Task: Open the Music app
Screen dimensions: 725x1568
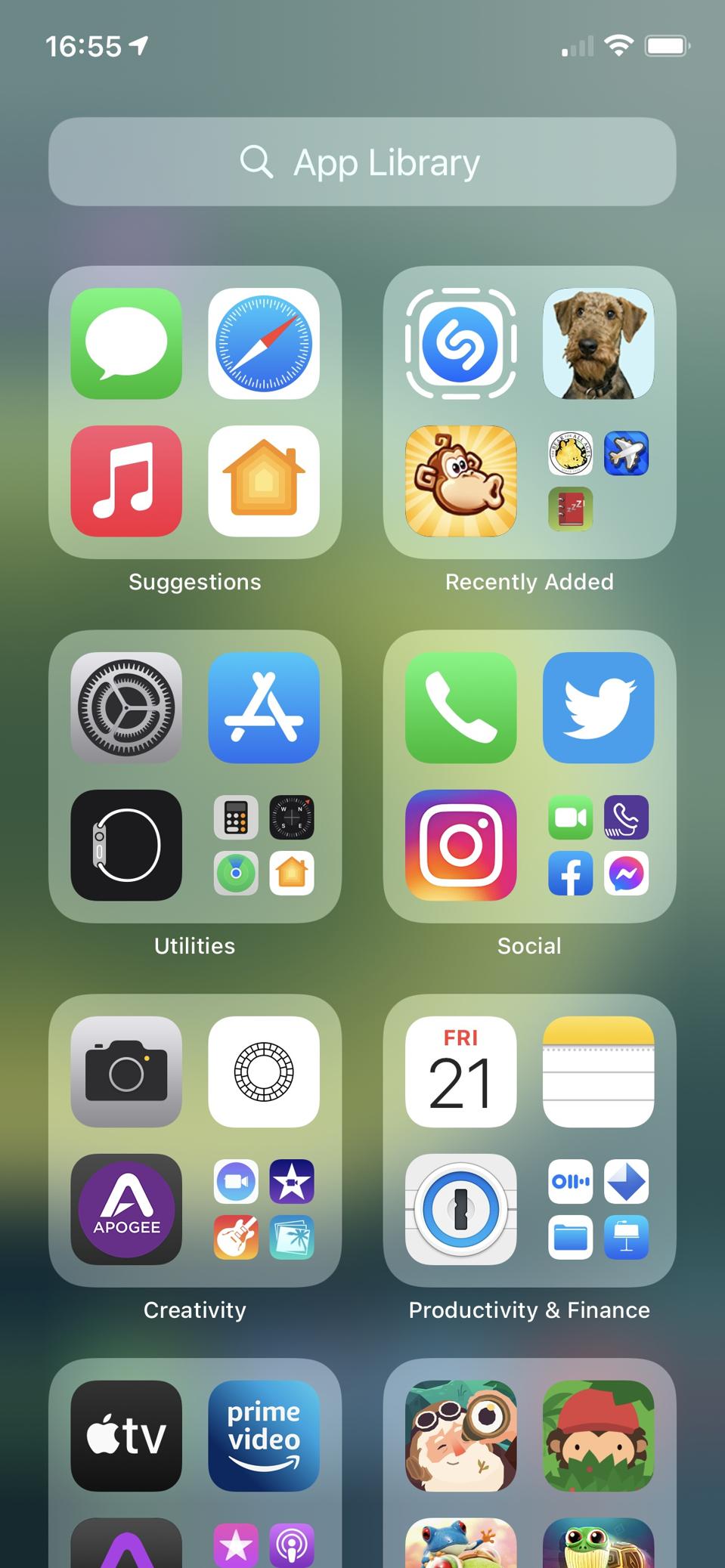Action: coord(126,481)
